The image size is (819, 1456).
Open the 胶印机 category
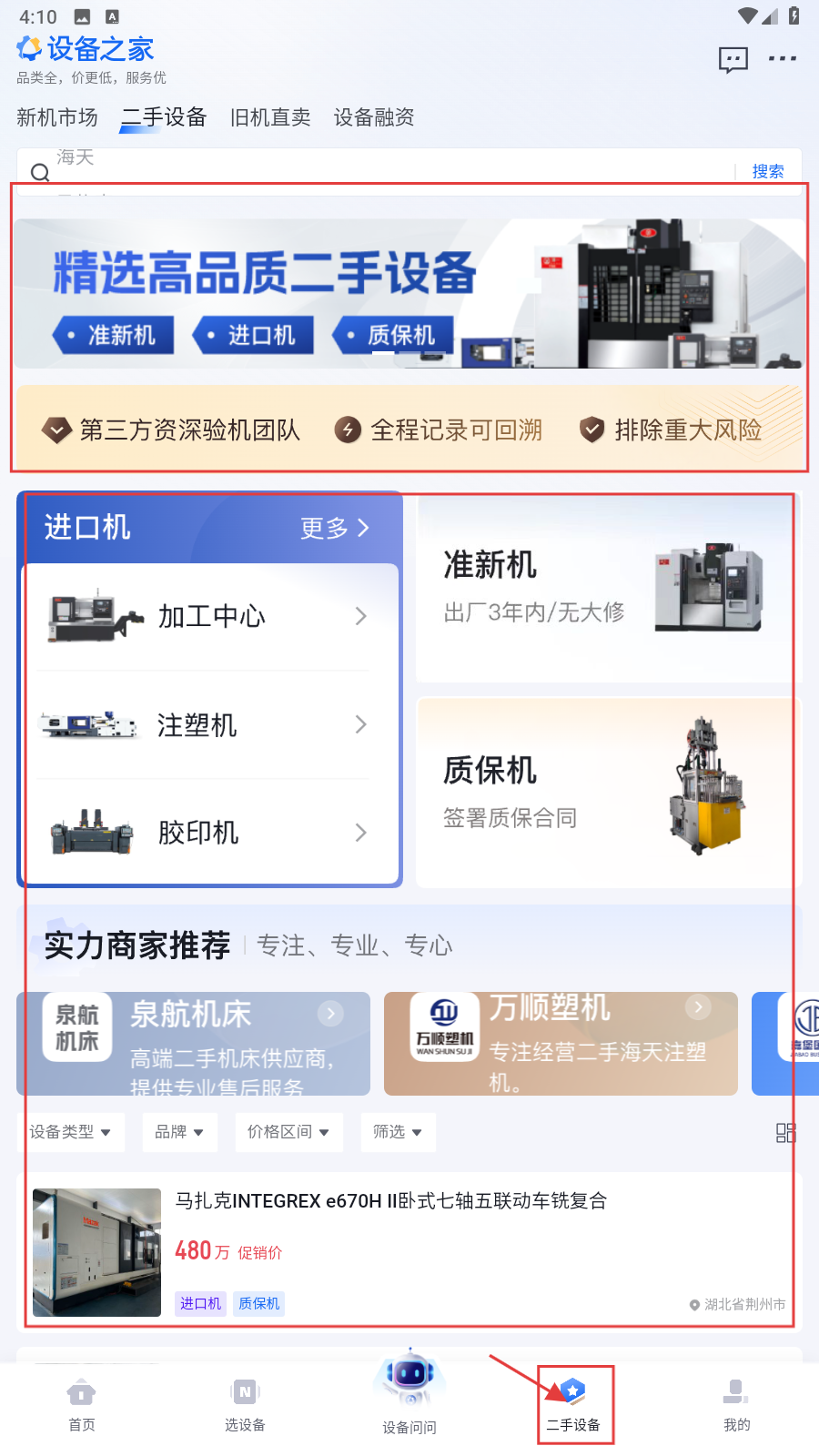pyautogui.click(x=210, y=833)
